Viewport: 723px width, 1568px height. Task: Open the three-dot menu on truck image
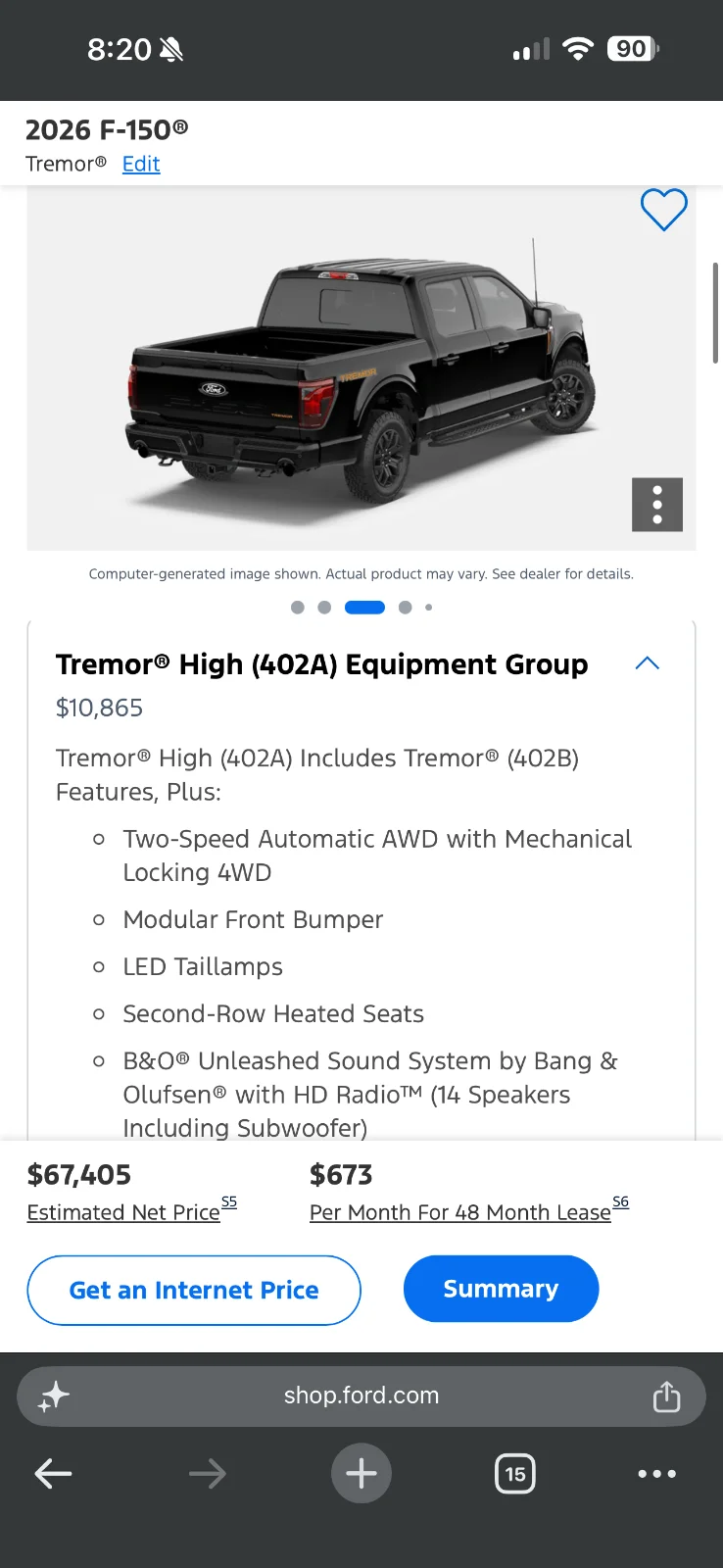657,505
